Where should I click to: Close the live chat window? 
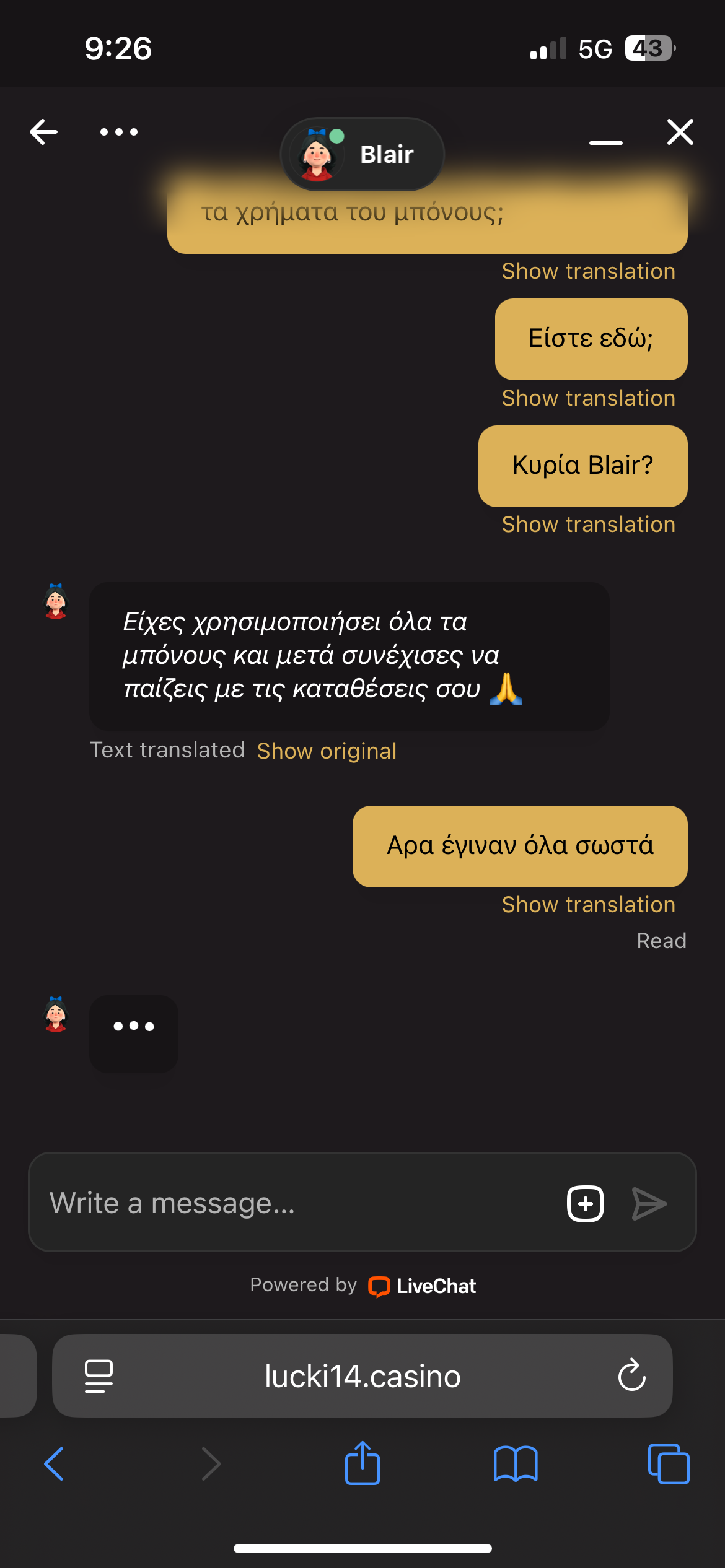coord(680,132)
